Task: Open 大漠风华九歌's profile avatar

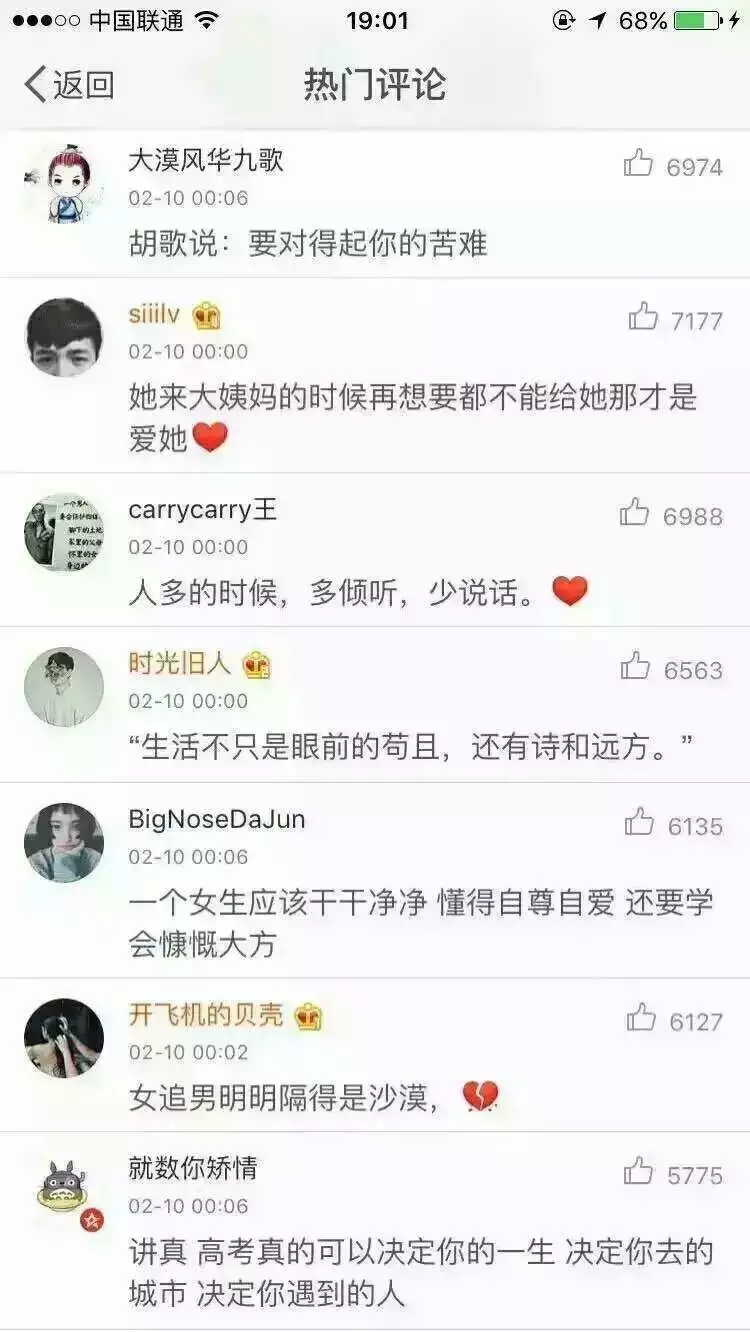Action: (64, 183)
